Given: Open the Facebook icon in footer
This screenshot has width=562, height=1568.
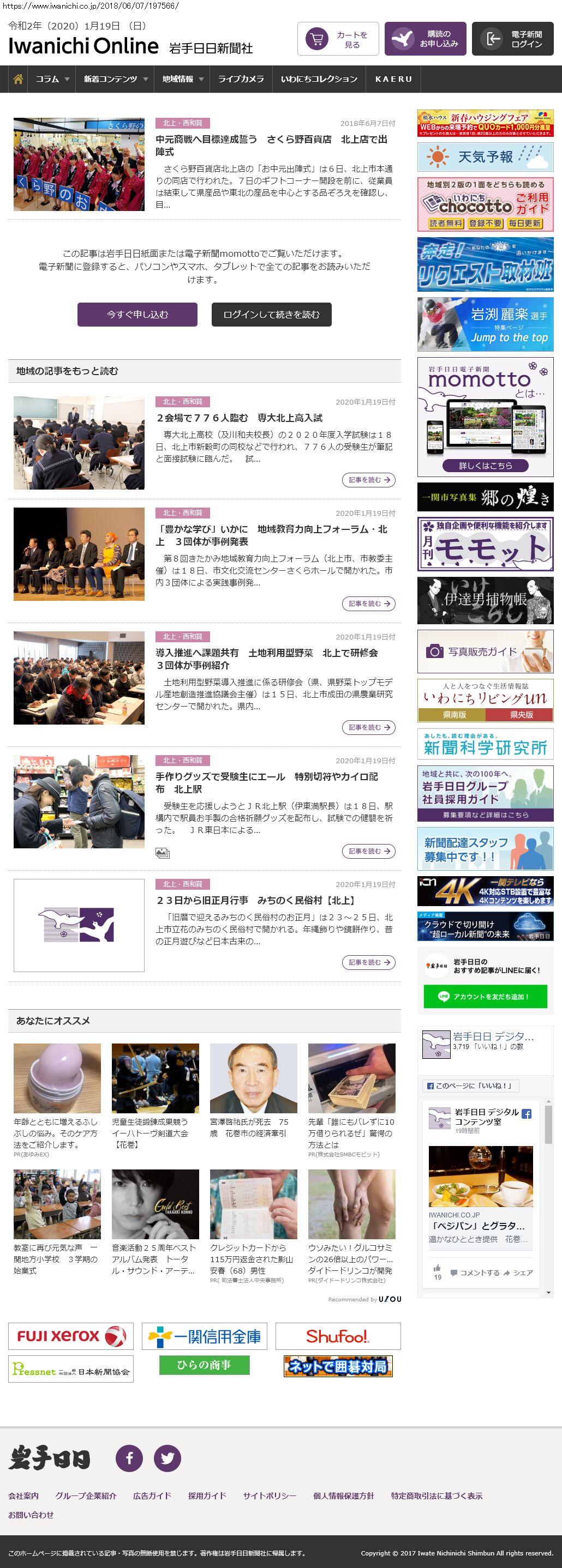Looking at the screenshot, I should 129,1458.
